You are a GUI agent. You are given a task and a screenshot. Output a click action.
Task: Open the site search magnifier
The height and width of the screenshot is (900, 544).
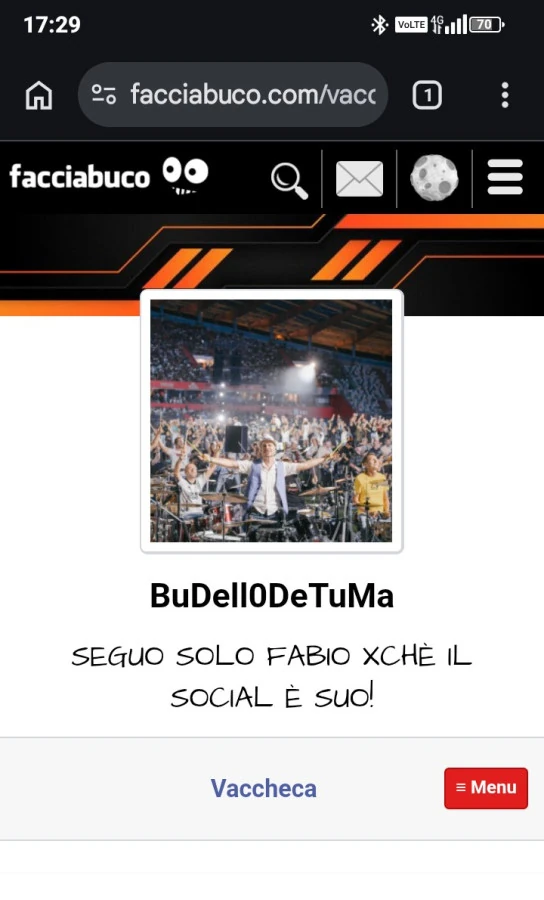click(x=289, y=180)
